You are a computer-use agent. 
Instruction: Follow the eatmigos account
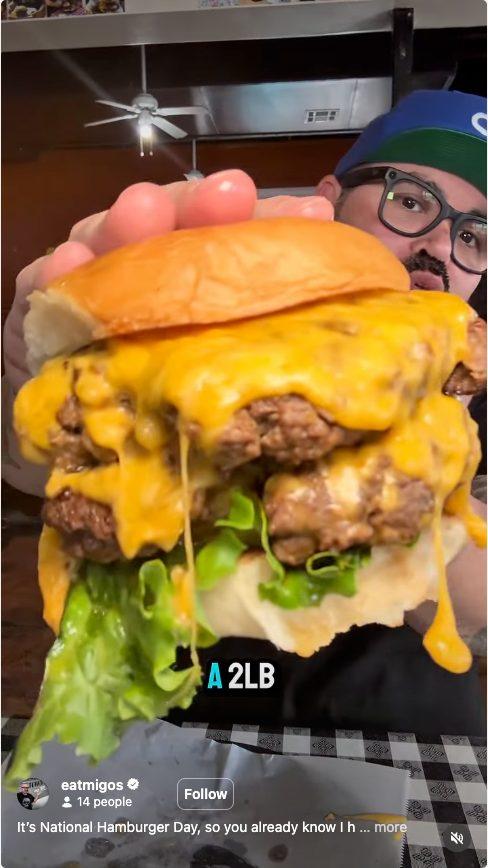[205, 794]
